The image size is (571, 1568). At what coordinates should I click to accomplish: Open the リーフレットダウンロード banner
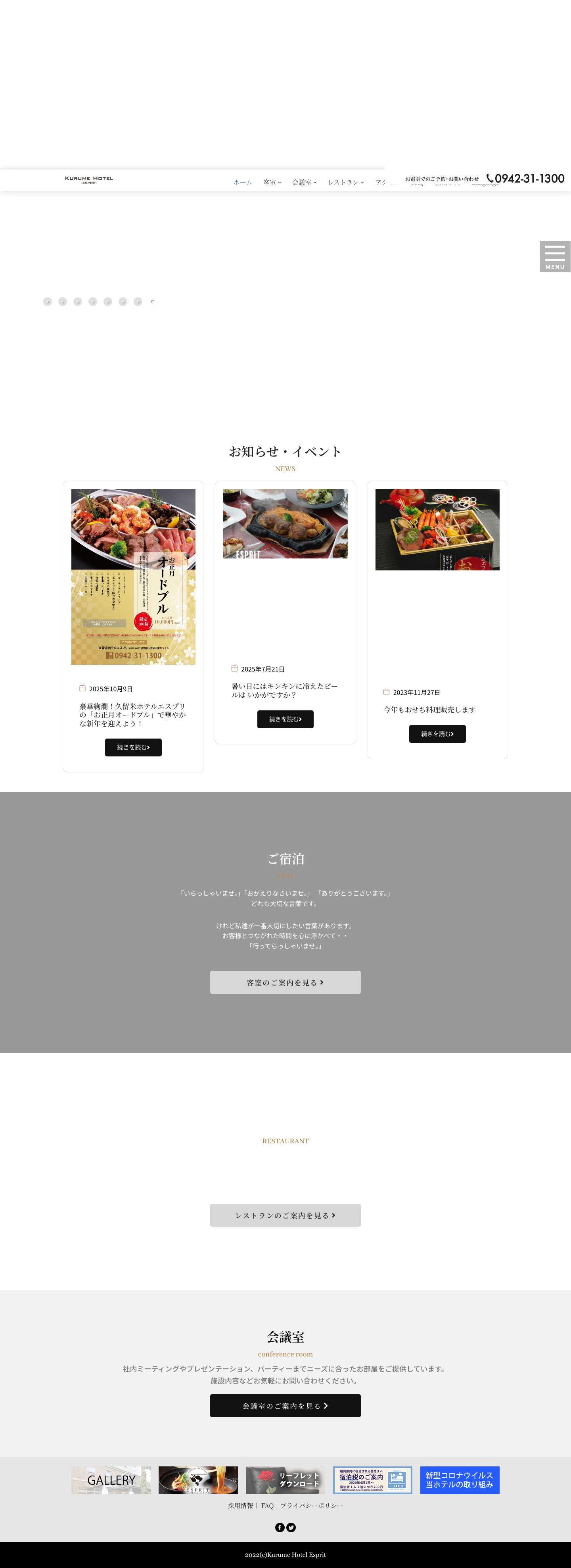[285, 1480]
